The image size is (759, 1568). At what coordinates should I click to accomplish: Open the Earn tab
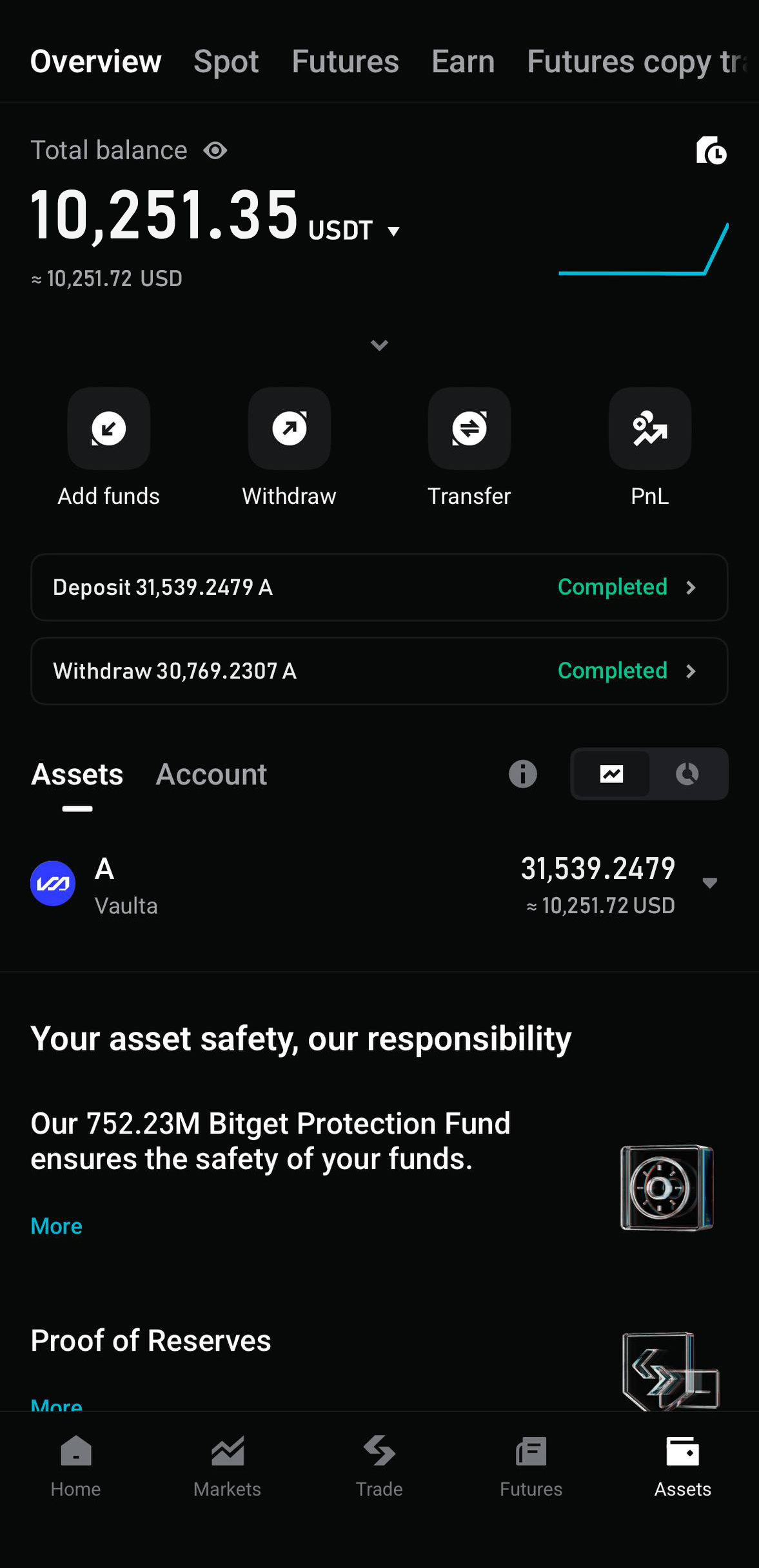coord(463,62)
